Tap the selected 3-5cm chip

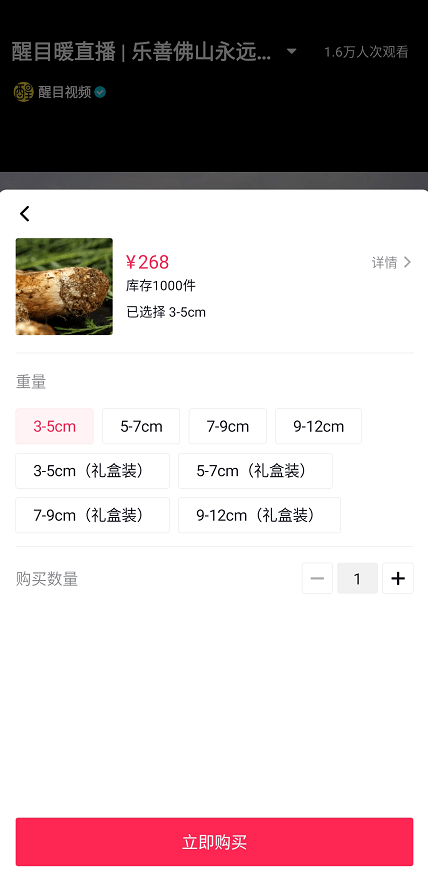coord(55,426)
